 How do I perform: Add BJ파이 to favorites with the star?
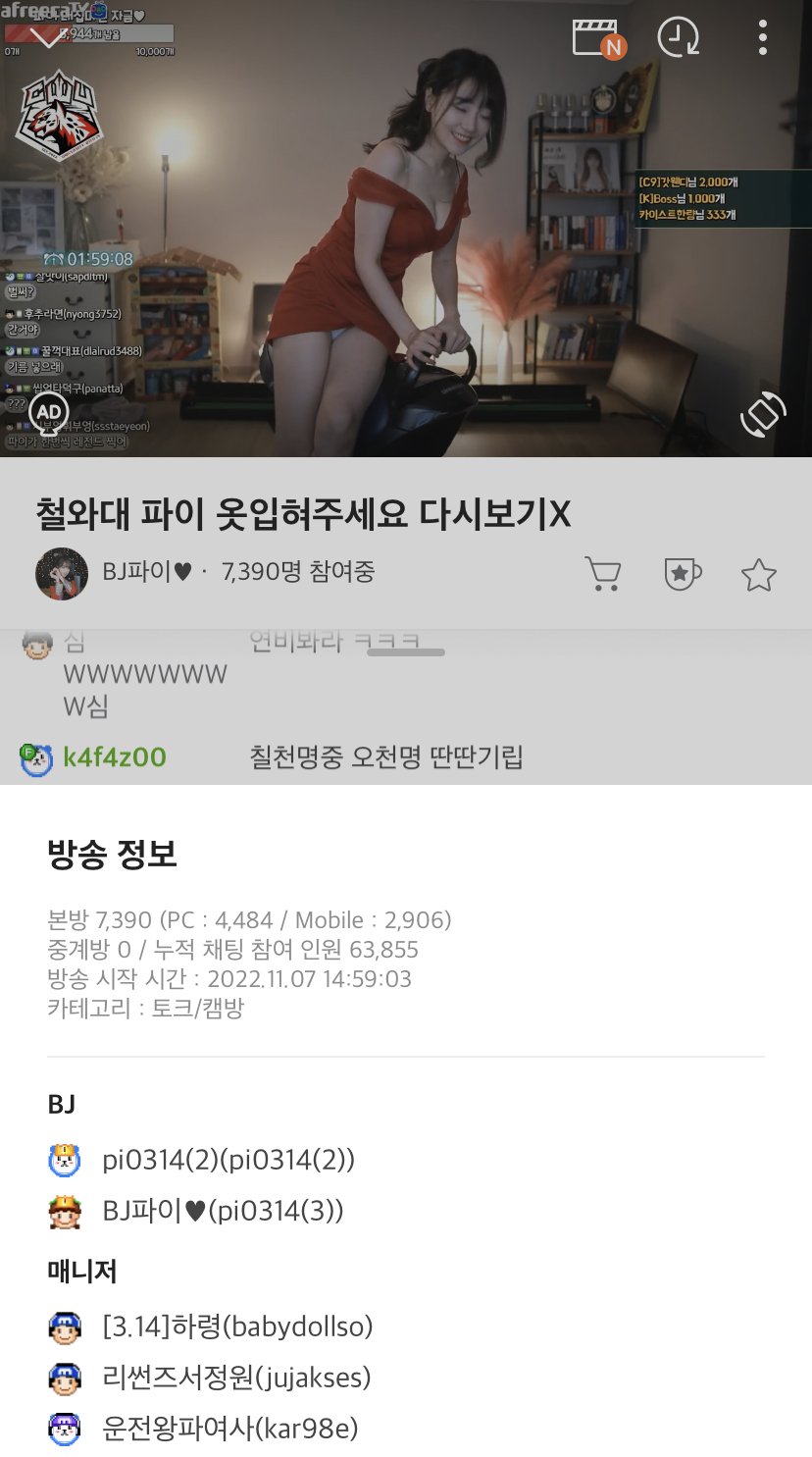(758, 575)
